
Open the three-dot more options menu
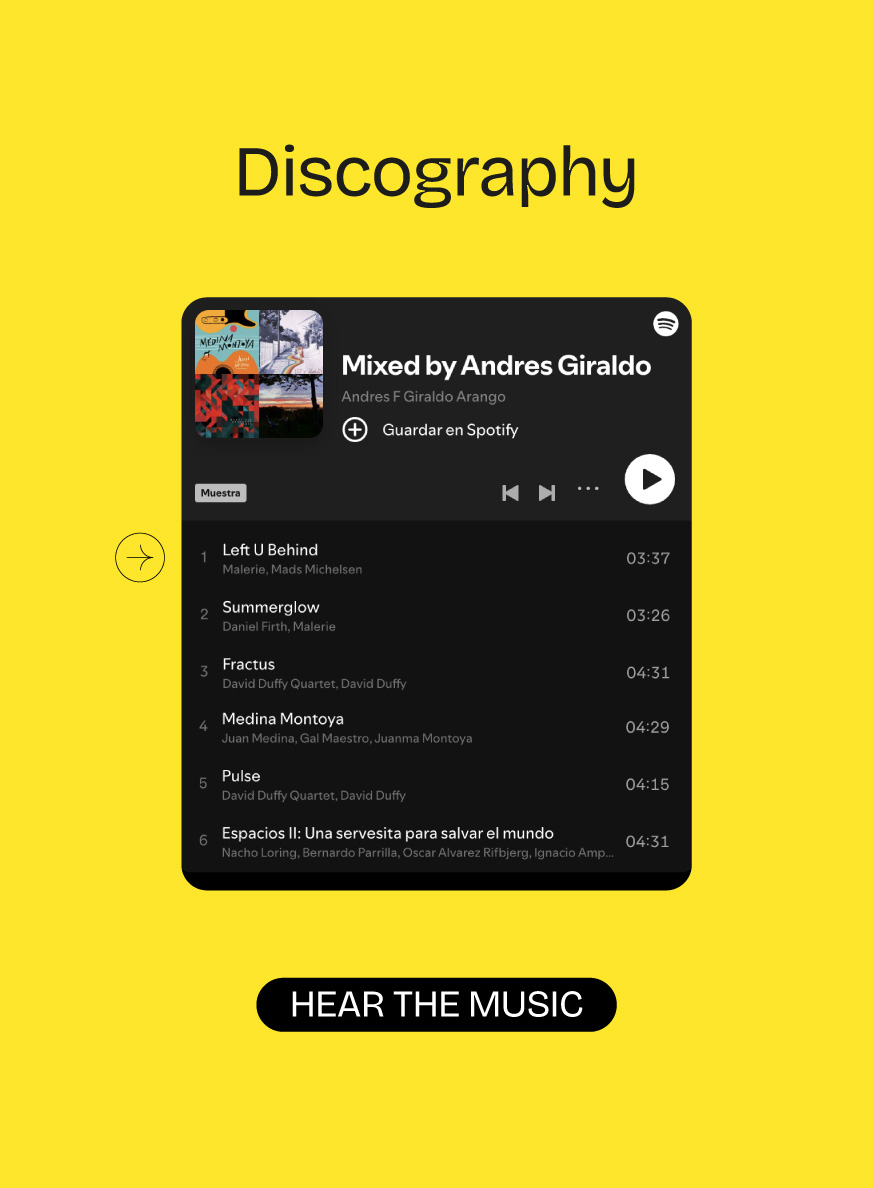tap(588, 489)
